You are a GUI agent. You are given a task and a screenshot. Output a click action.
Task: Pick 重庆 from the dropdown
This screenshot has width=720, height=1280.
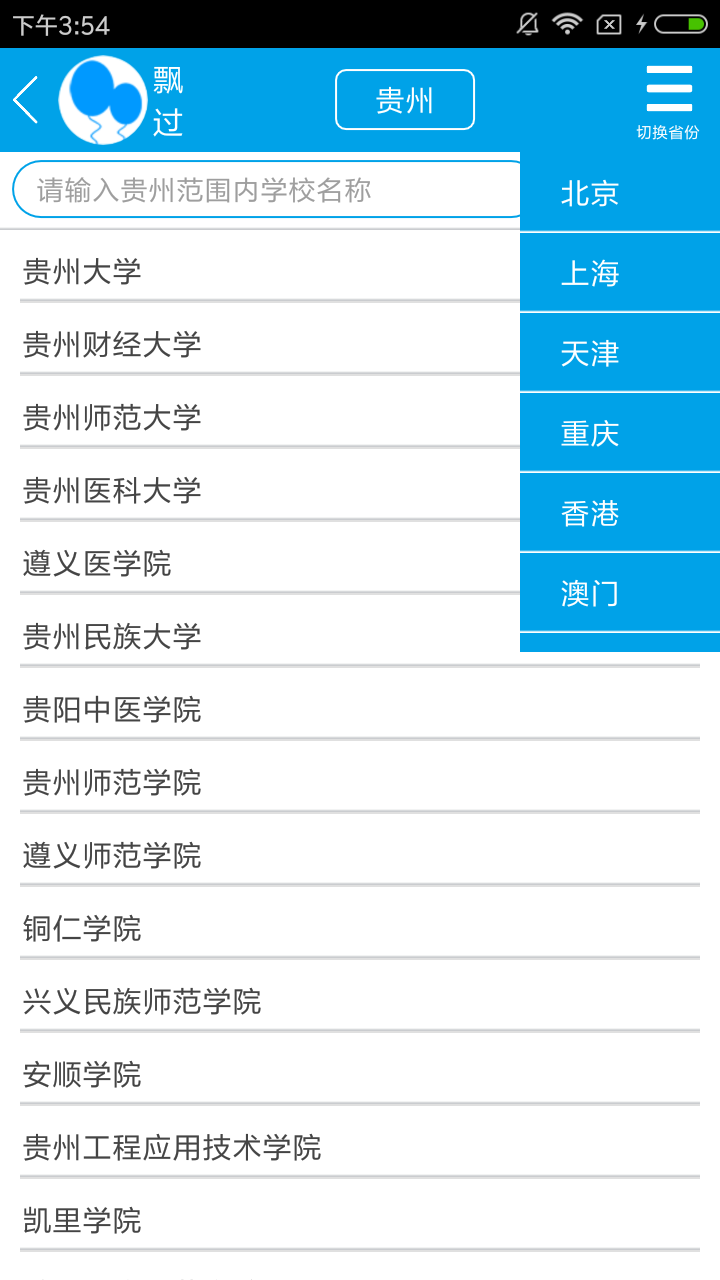coord(620,432)
